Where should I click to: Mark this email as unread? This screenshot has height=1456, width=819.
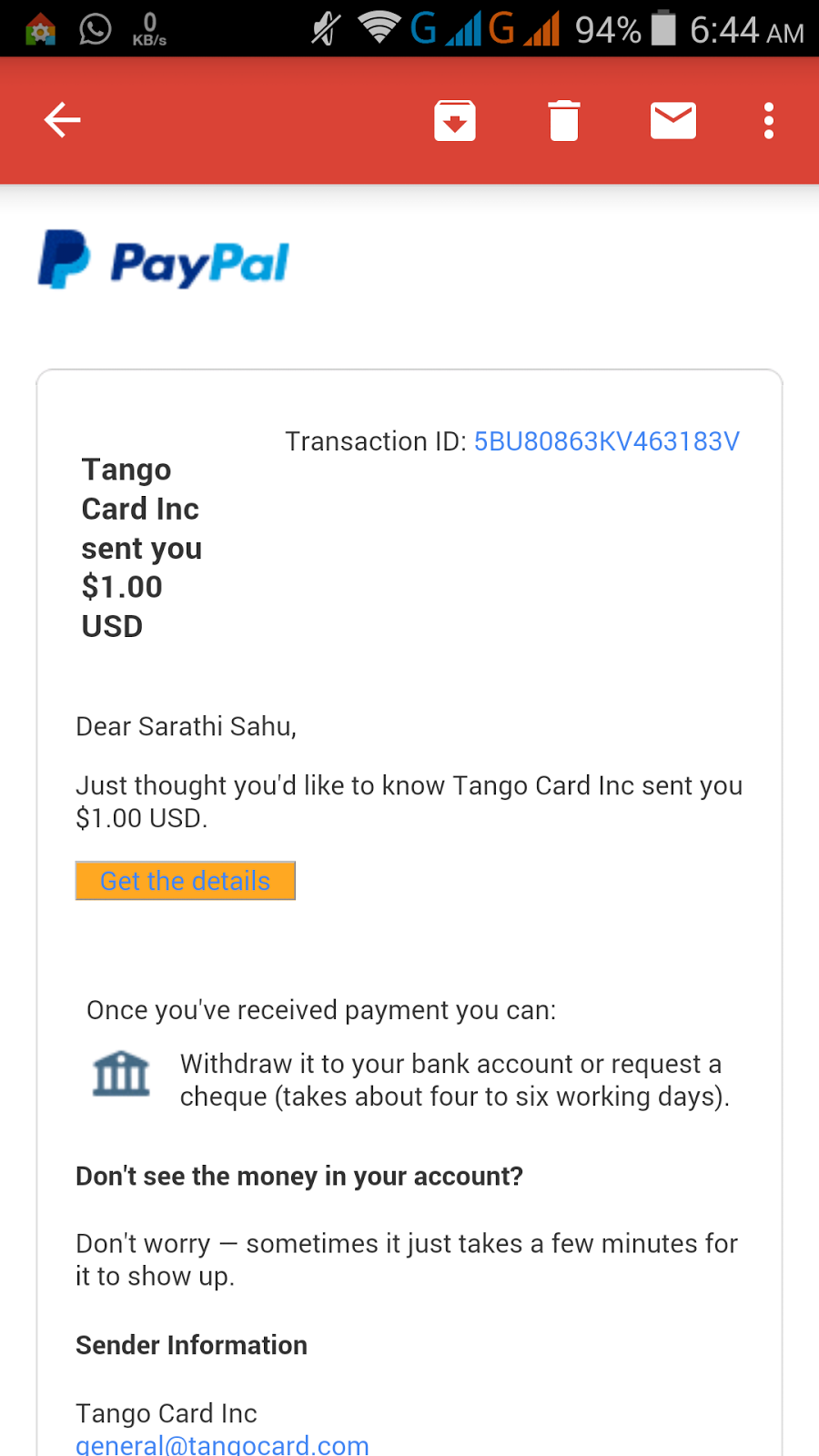click(673, 120)
